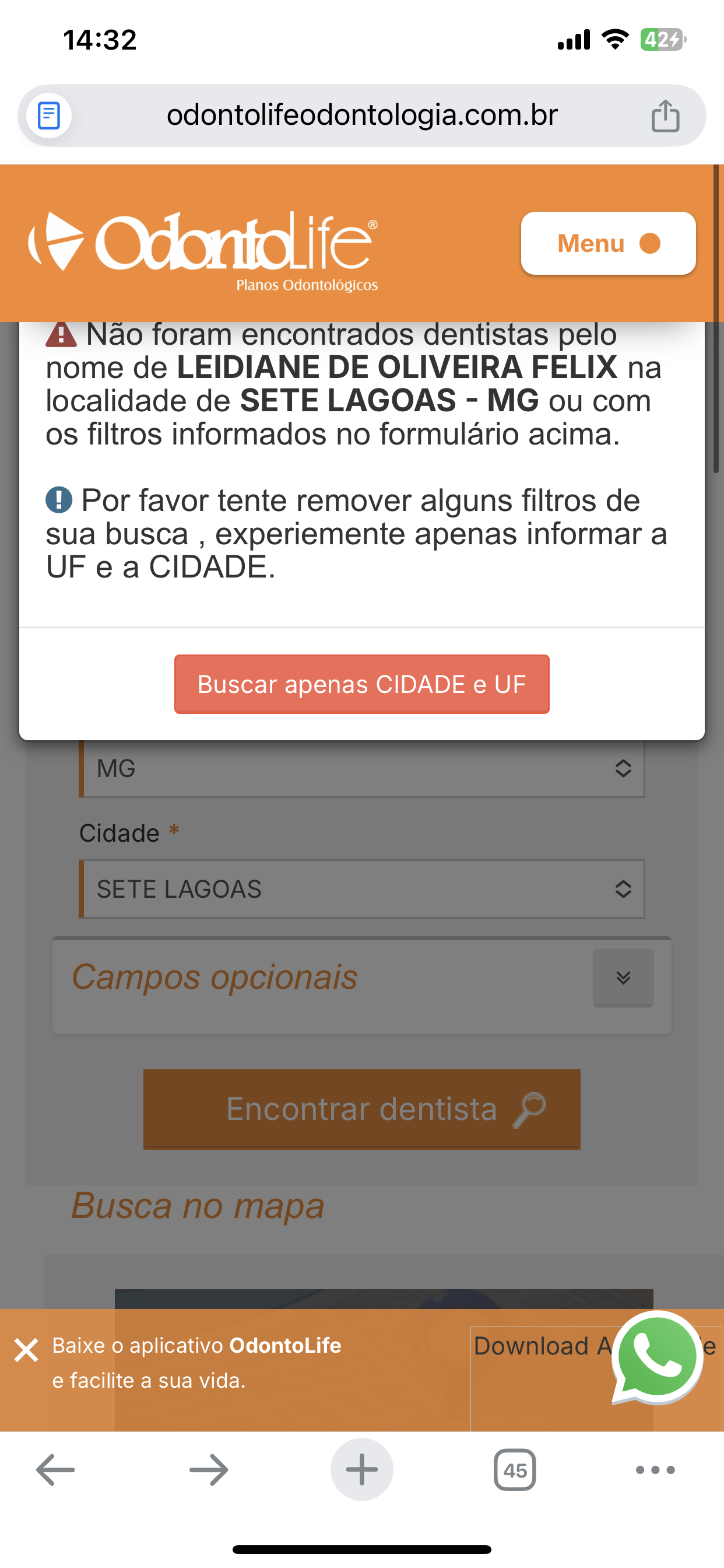Go forward to the next page
The image size is (724, 1568).
coord(209,1469)
